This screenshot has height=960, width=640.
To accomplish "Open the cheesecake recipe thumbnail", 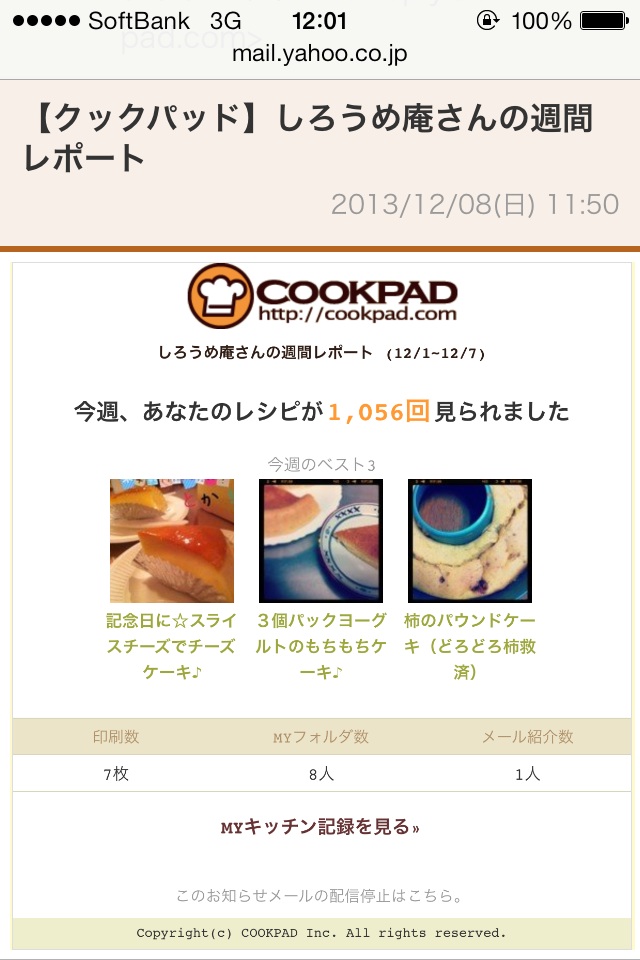I will pos(171,540).
